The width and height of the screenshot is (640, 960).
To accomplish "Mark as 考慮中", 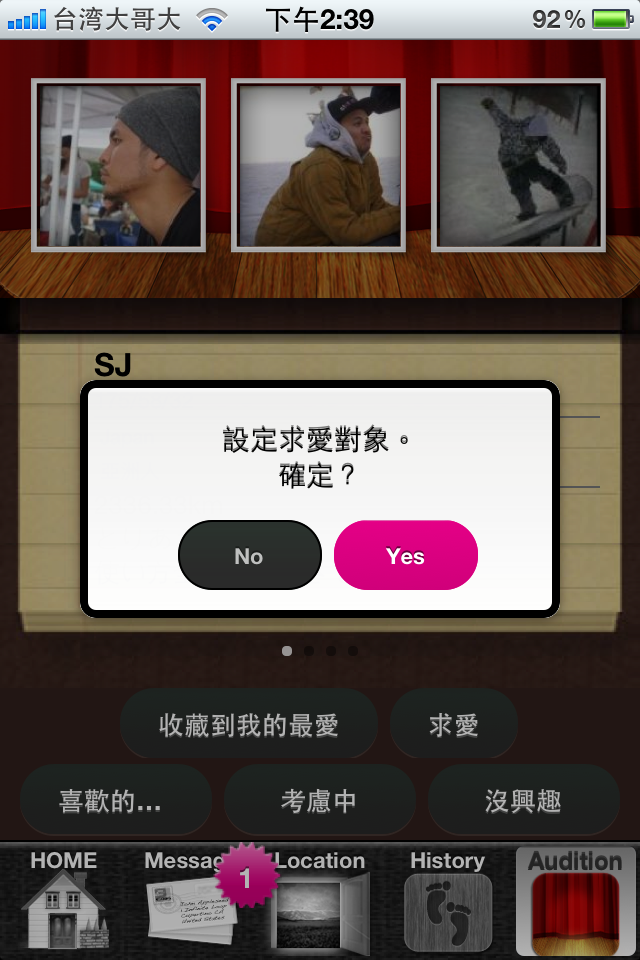I will [319, 800].
